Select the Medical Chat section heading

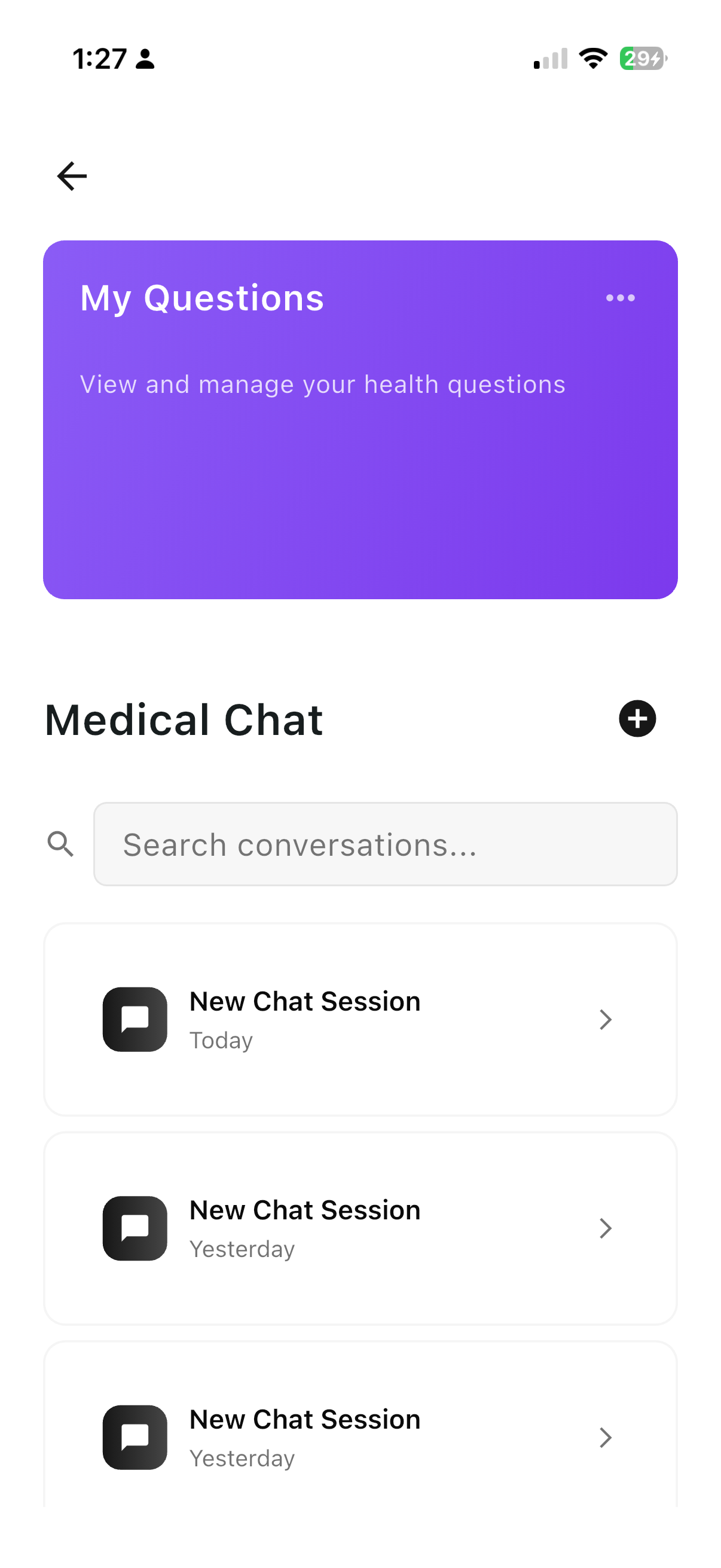pyautogui.click(x=184, y=720)
